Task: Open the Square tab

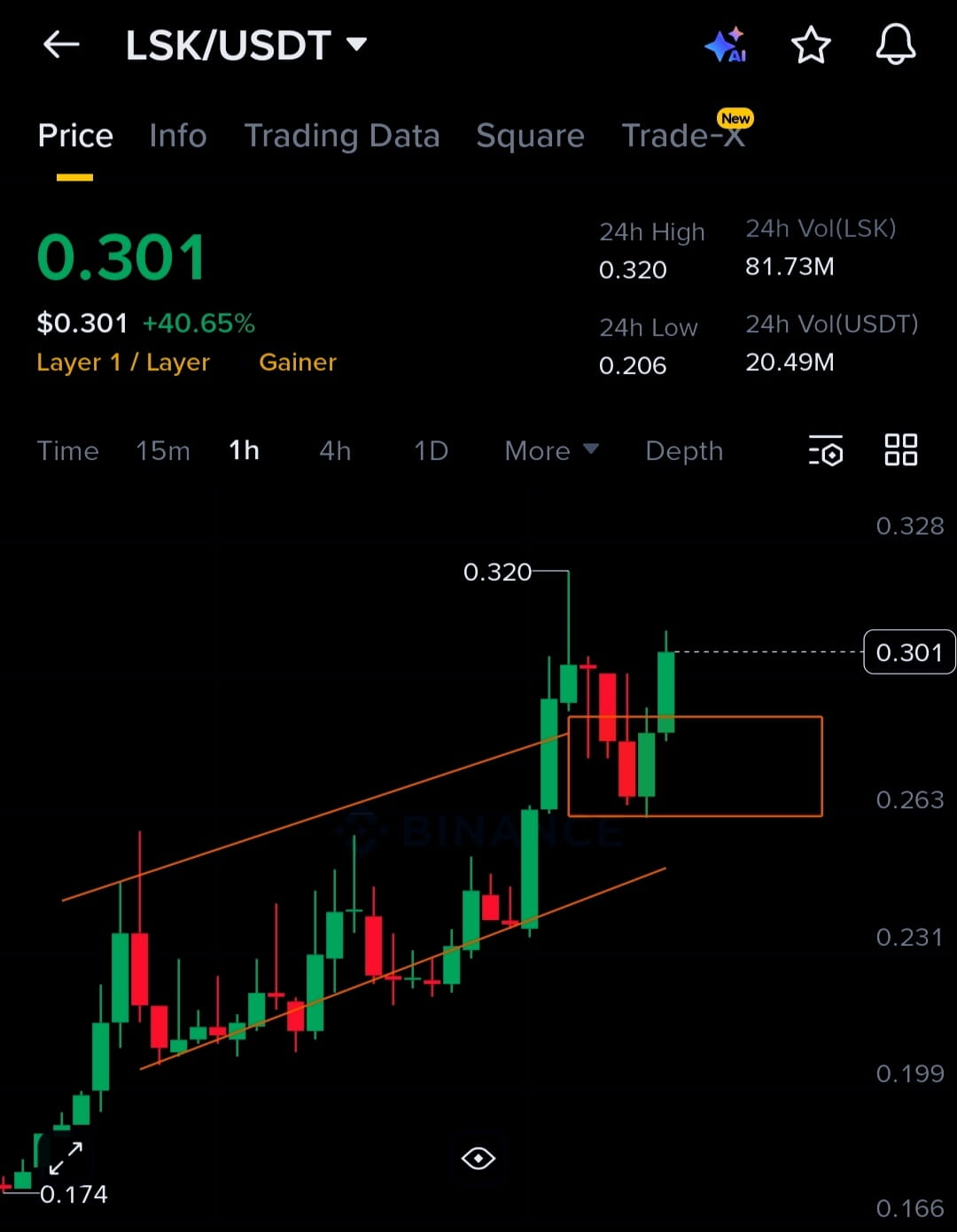Action: click(x=530, y=136)
